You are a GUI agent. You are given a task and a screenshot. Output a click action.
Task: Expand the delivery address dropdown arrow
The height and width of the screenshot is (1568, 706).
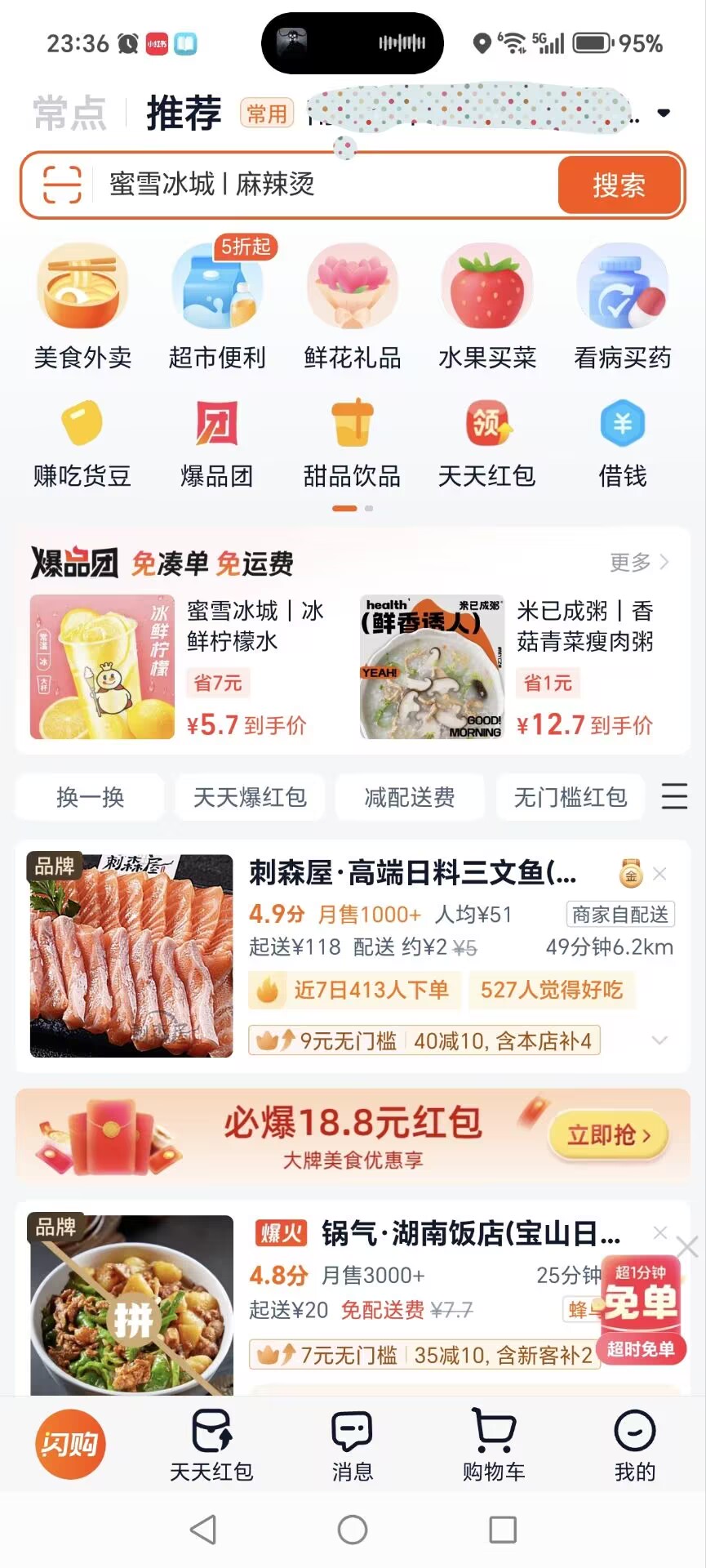(664, 113)
